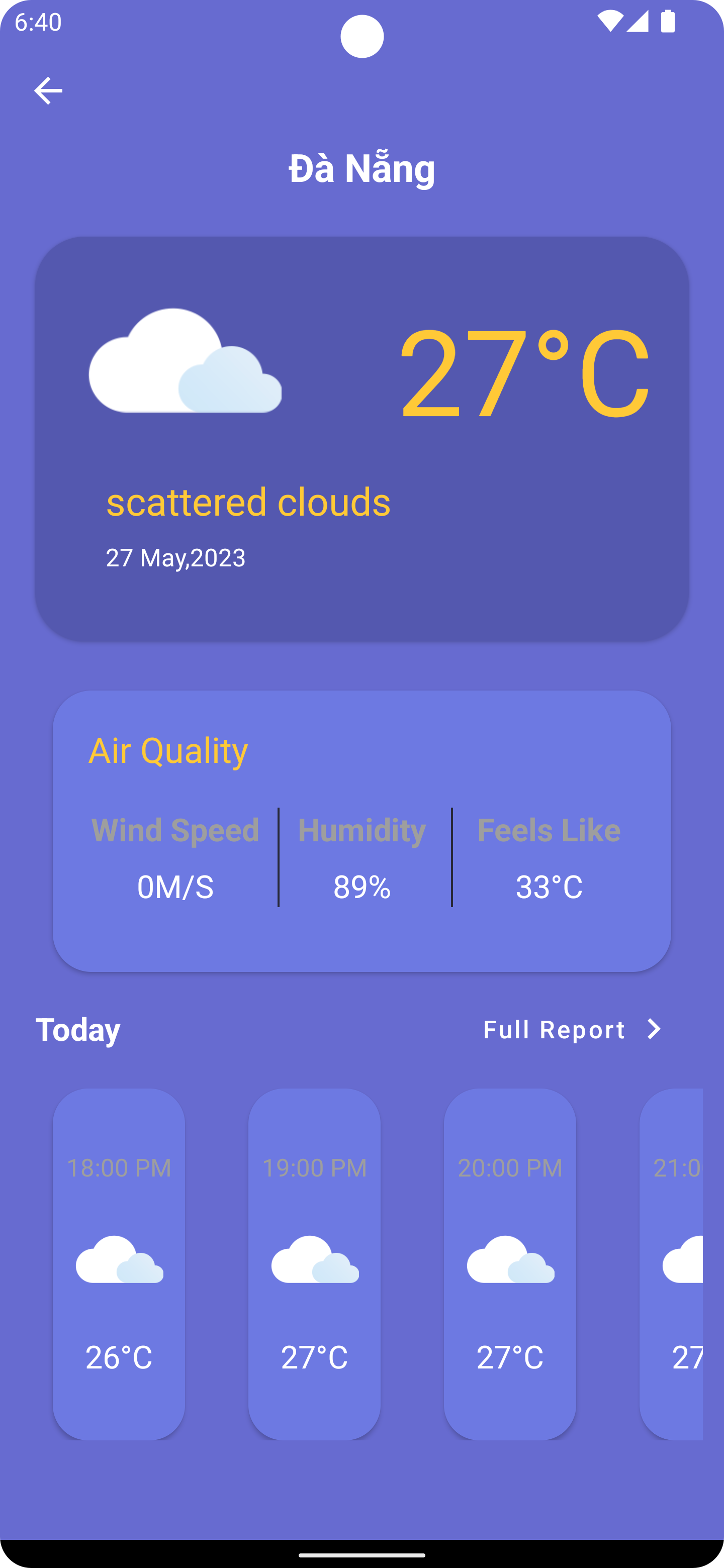Screen dimensions: 724x1568
Task: Open the Full Report chevron arrow
Action: [654, 1029]
